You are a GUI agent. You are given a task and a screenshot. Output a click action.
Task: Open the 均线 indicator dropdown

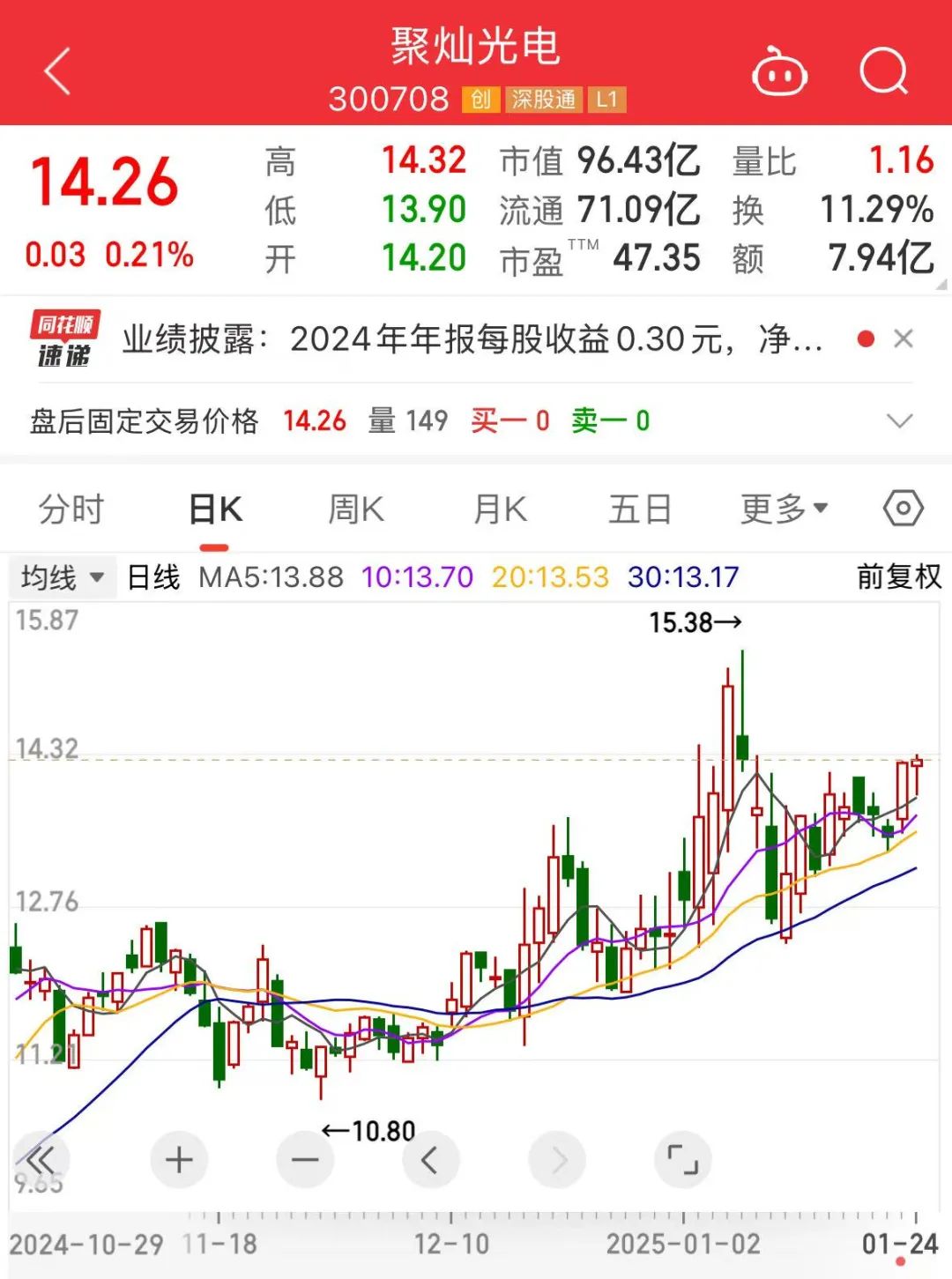(x=62, y=576)
